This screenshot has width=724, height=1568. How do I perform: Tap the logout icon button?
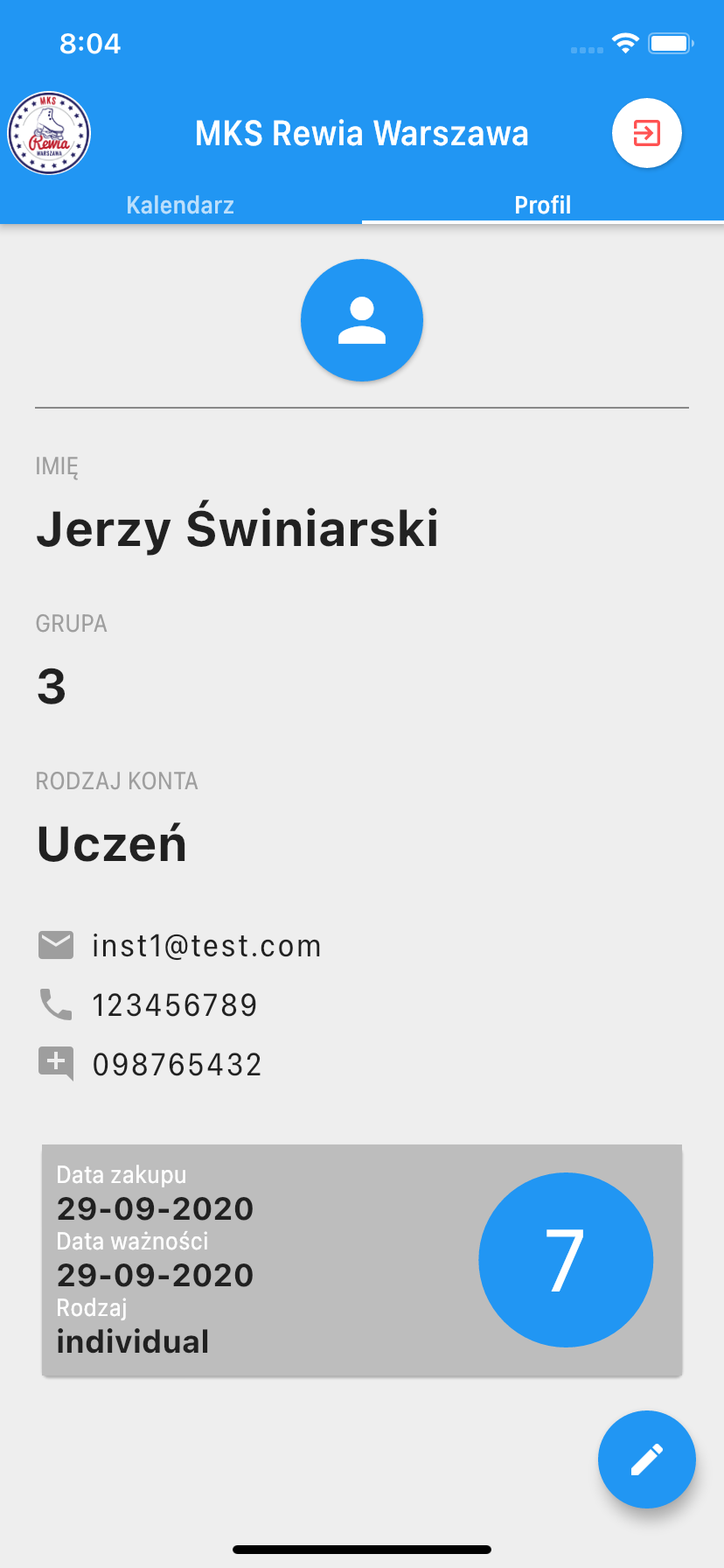click(x=646, y=133)
